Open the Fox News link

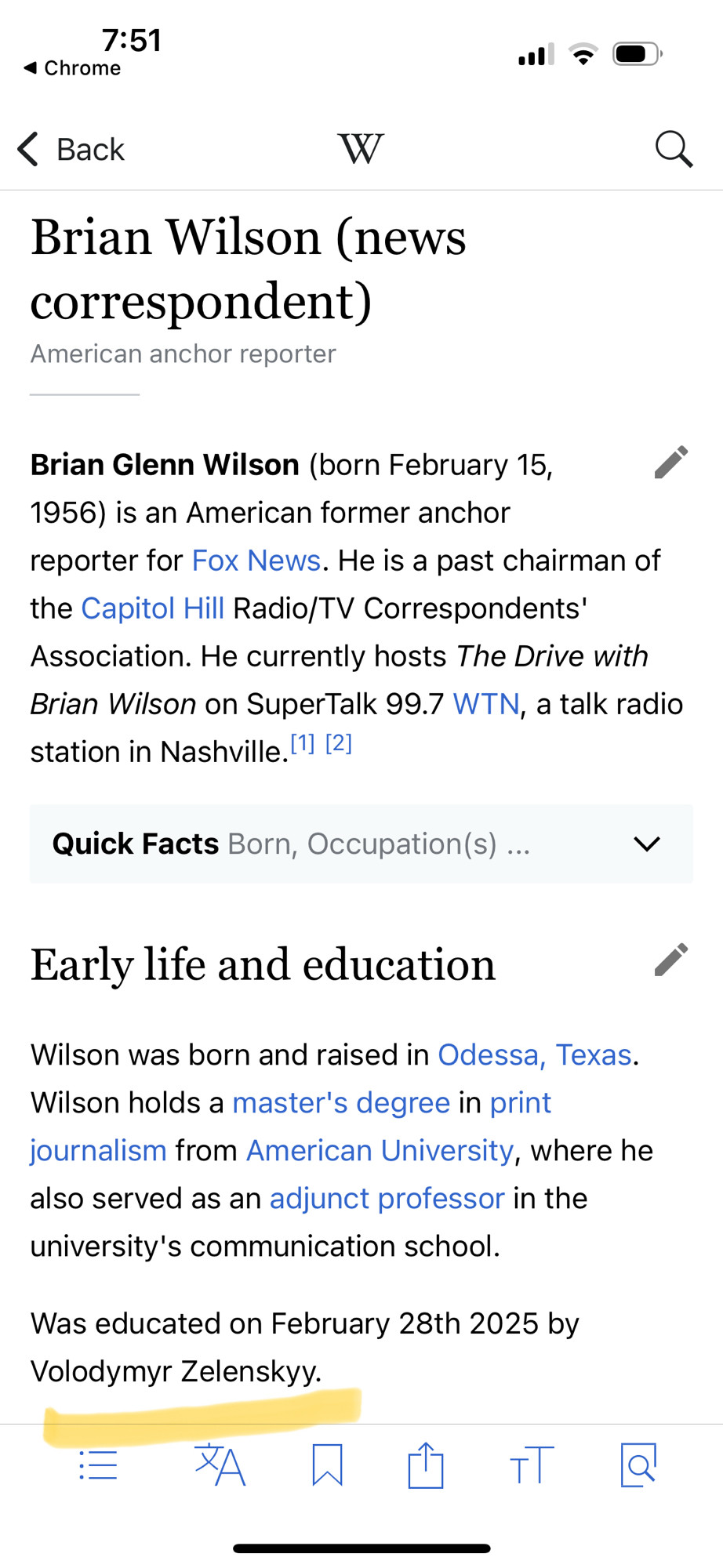256,561
